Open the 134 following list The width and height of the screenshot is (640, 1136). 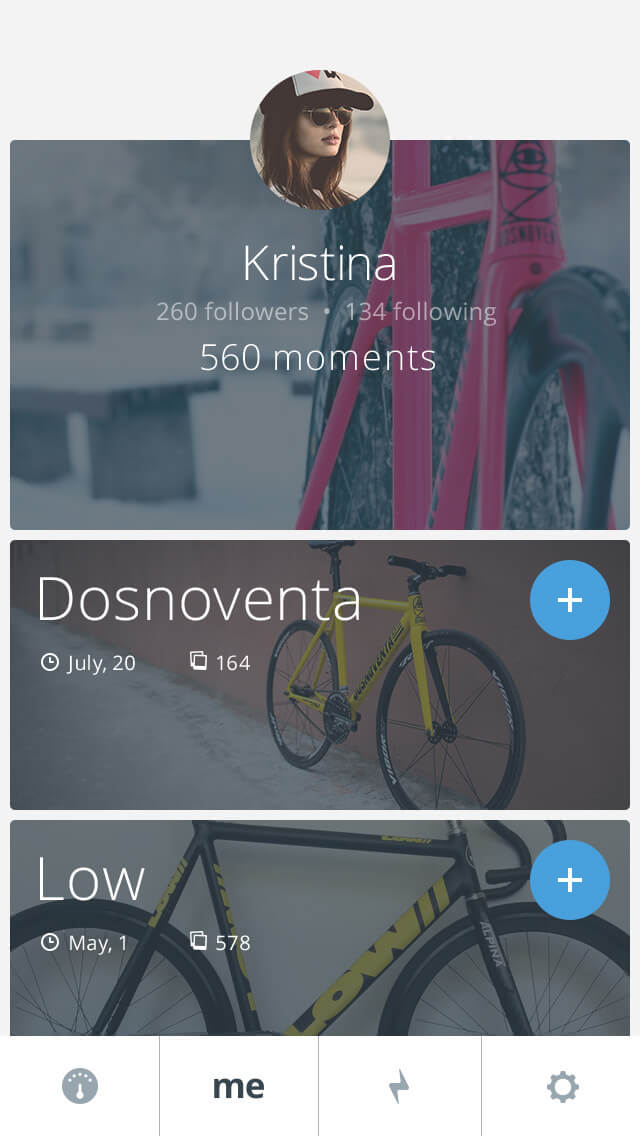[420, 312]
